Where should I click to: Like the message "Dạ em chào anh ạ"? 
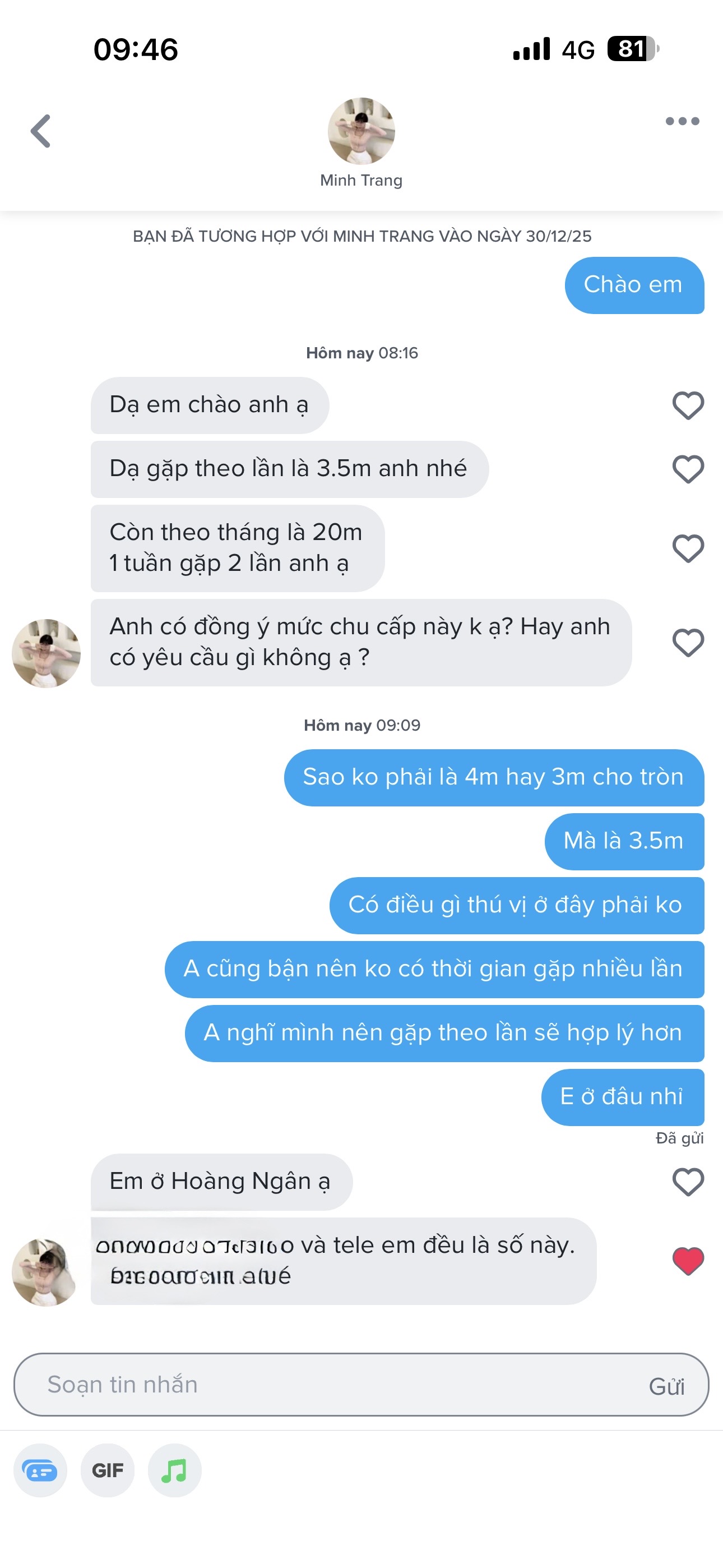pos(688,405)
